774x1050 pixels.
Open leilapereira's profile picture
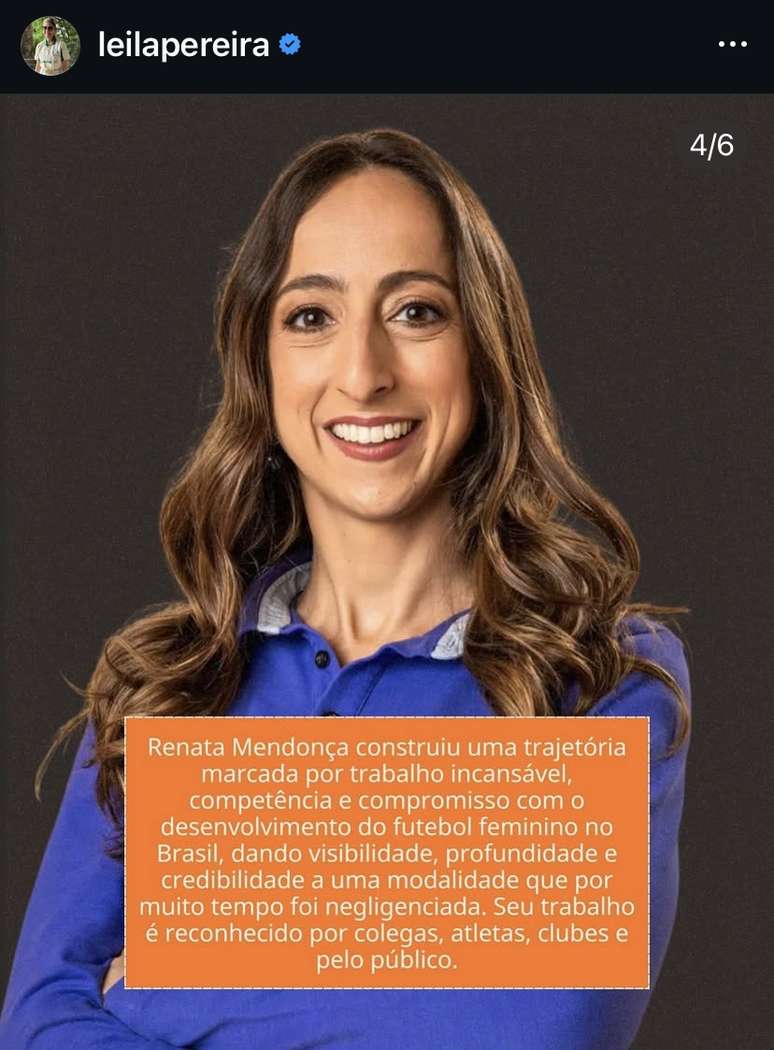coord(50,45)
